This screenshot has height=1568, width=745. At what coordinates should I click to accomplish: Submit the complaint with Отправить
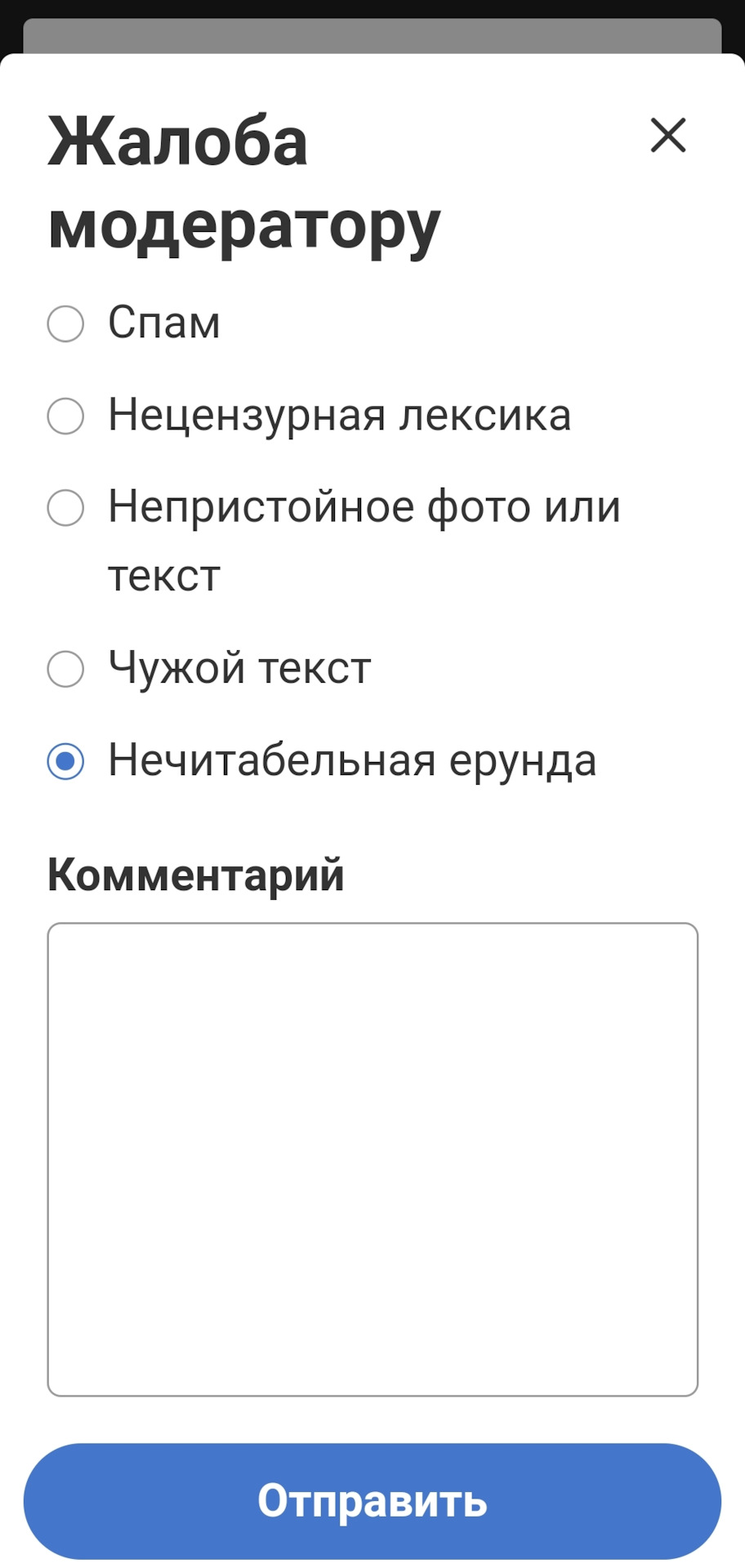(x=372, y=1501)
